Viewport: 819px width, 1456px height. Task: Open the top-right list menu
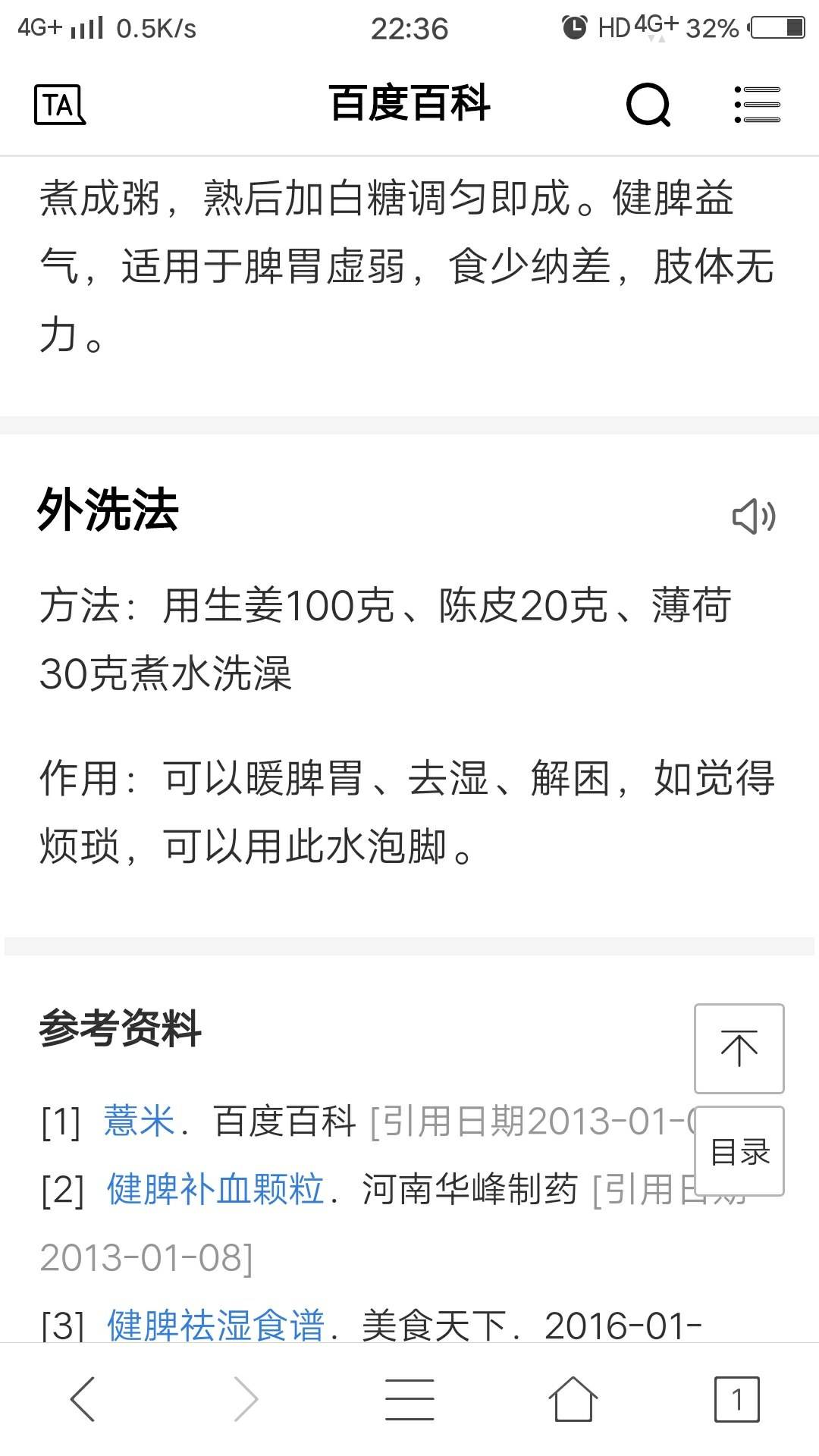[x=757, y=105]
